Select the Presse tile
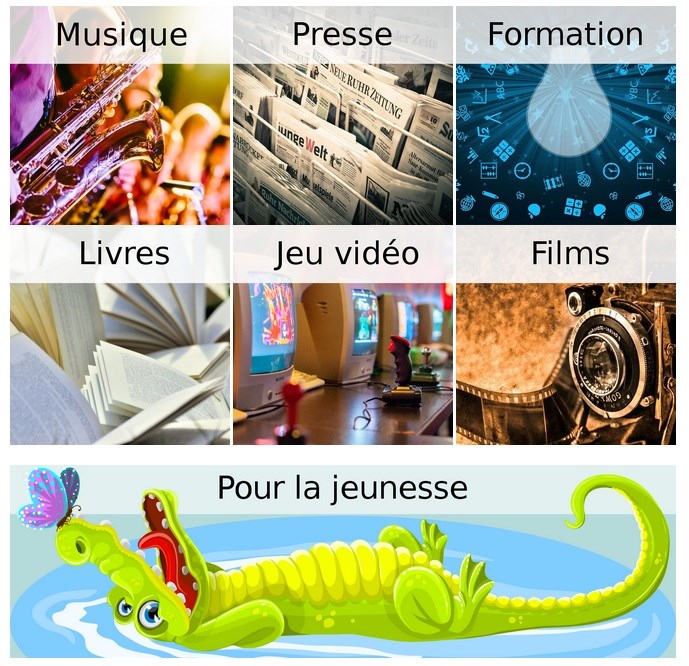Image resolution: width=689 pixels, height=666 pixels. [342, 116]
